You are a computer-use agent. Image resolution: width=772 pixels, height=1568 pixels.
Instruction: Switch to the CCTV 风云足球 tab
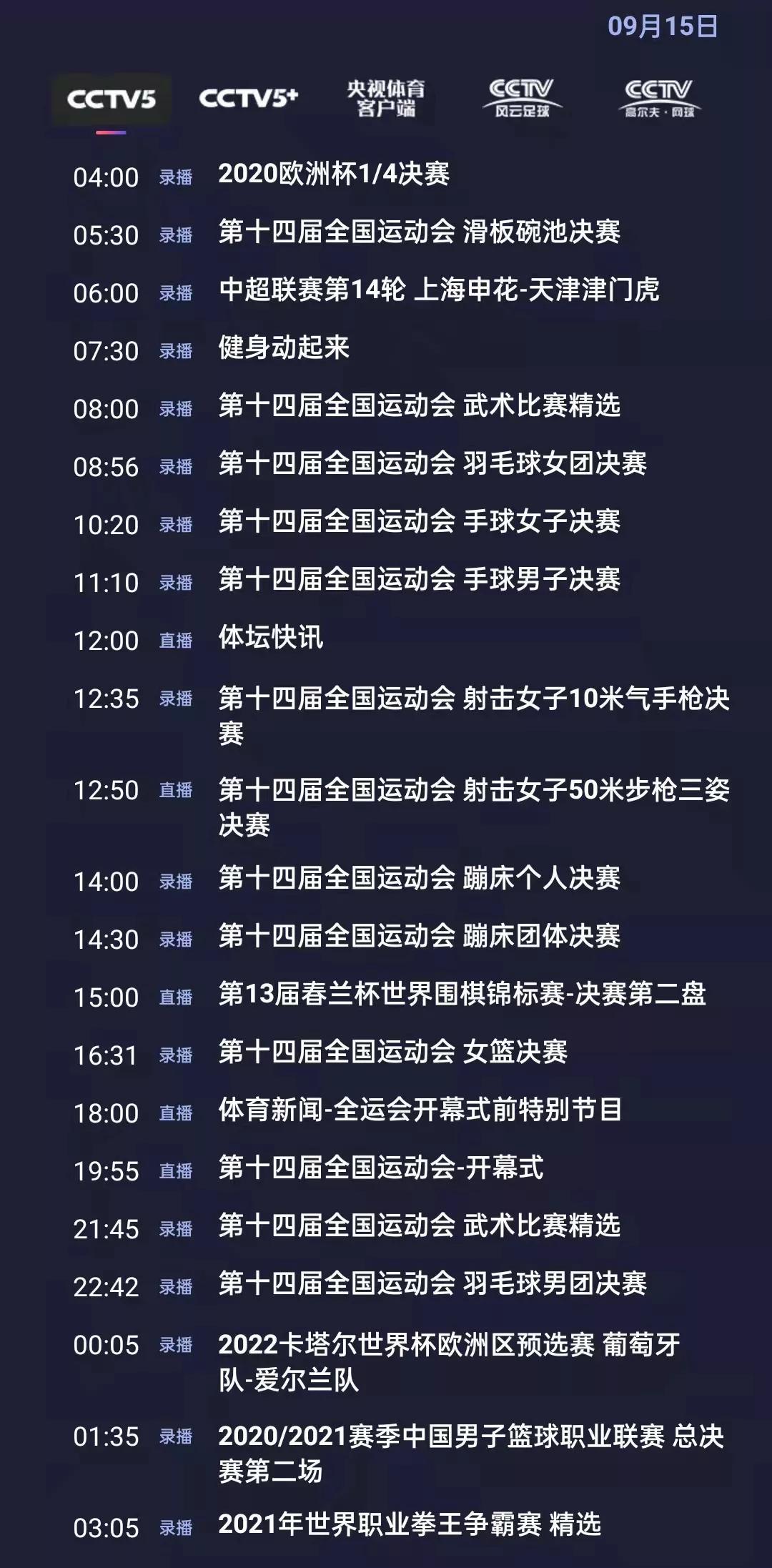click(522, 99)
